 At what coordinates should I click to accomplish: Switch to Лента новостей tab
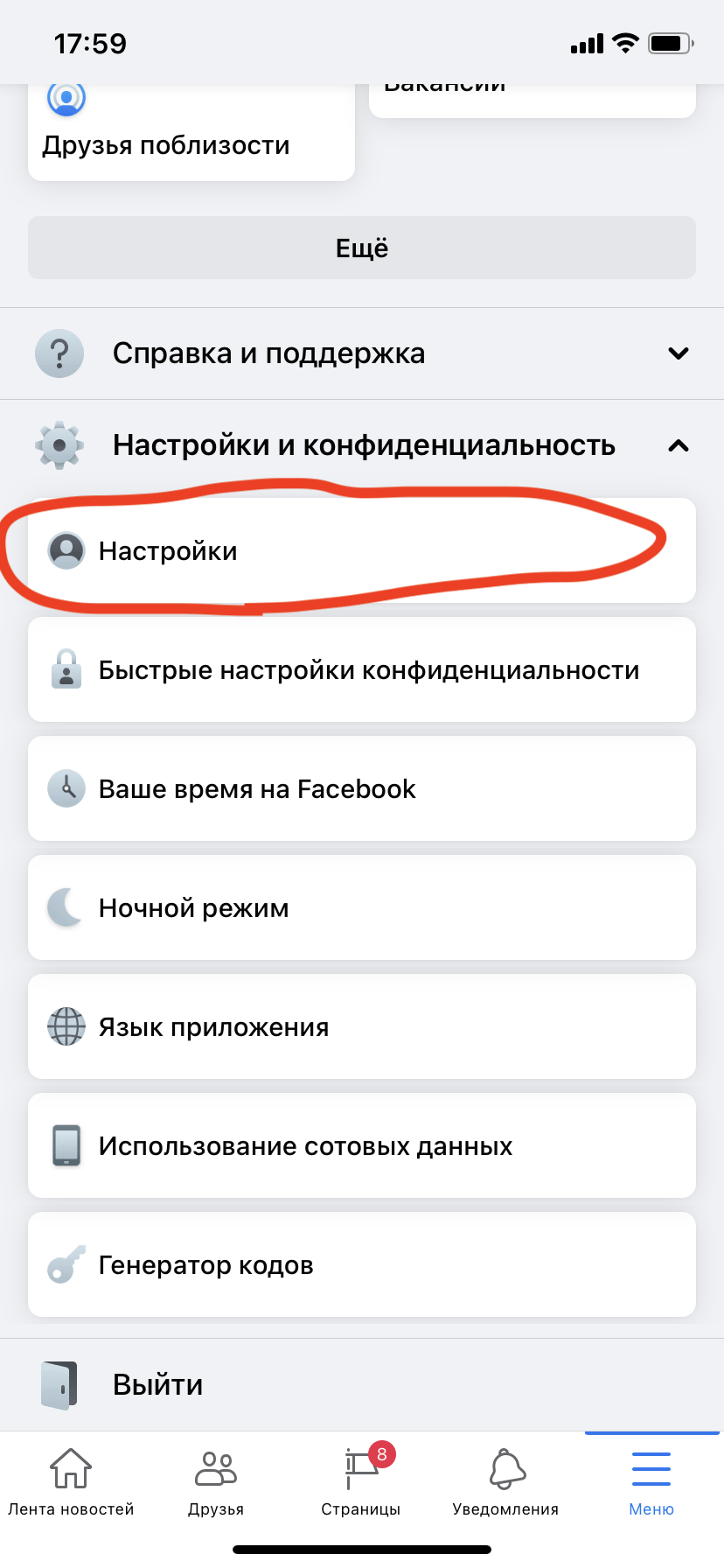71,1482
